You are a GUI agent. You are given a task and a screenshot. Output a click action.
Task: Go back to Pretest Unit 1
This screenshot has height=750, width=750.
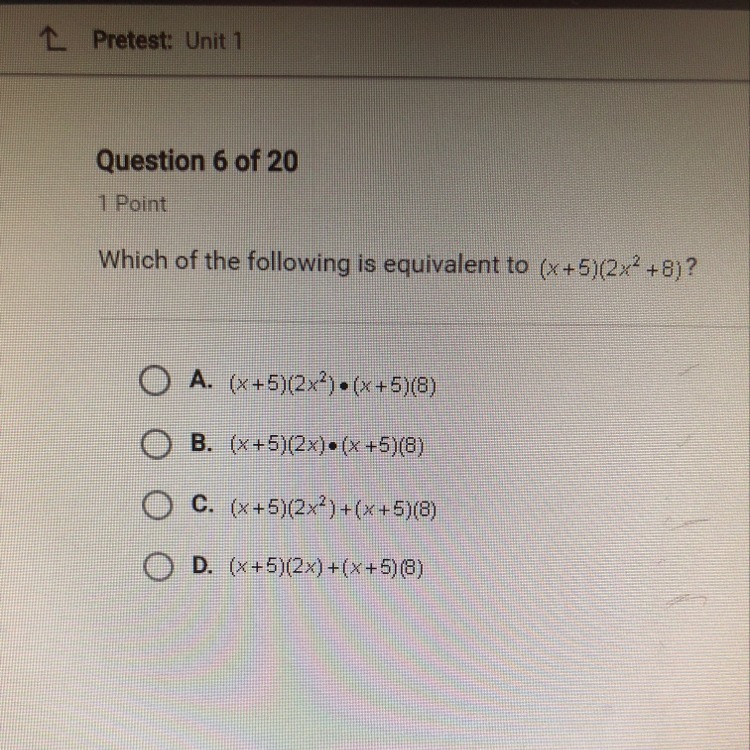click(x=47, y=41)
